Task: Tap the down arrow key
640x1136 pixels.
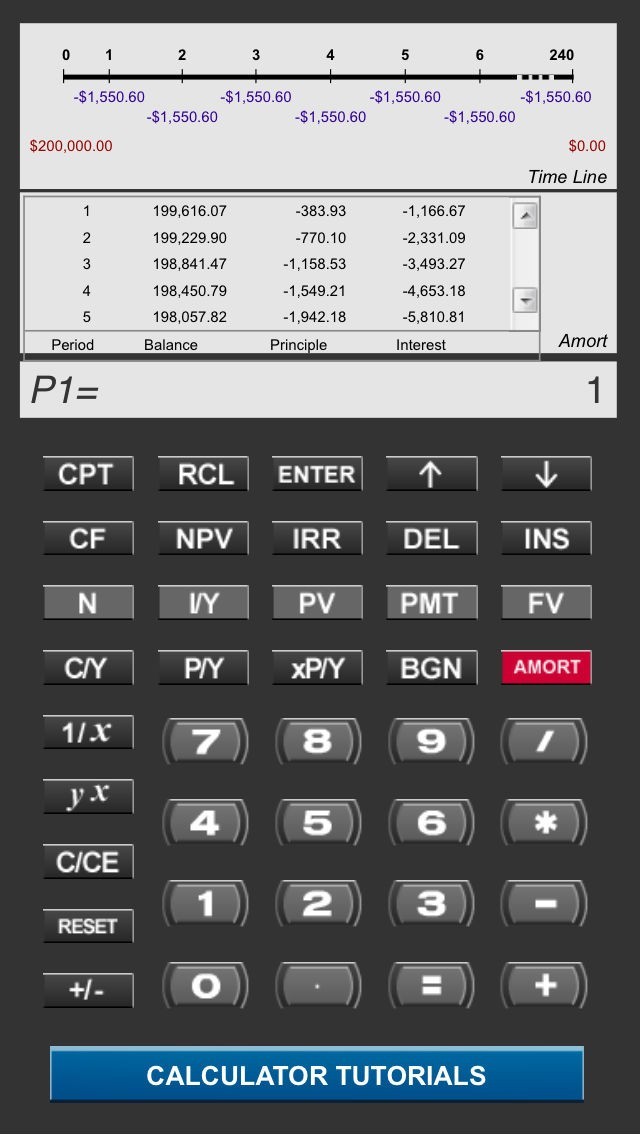Action: point(546,474)
